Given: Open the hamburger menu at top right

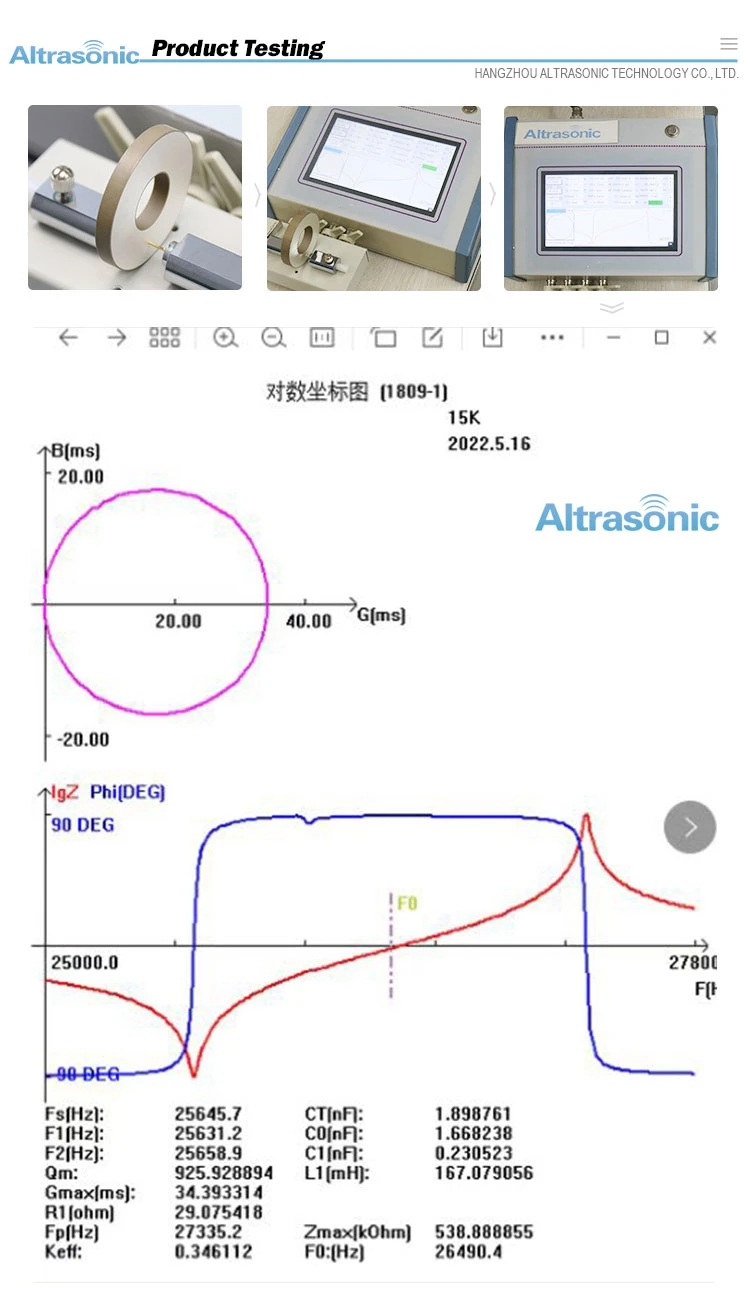Looking at the screenshot, I should pos(729,43).
